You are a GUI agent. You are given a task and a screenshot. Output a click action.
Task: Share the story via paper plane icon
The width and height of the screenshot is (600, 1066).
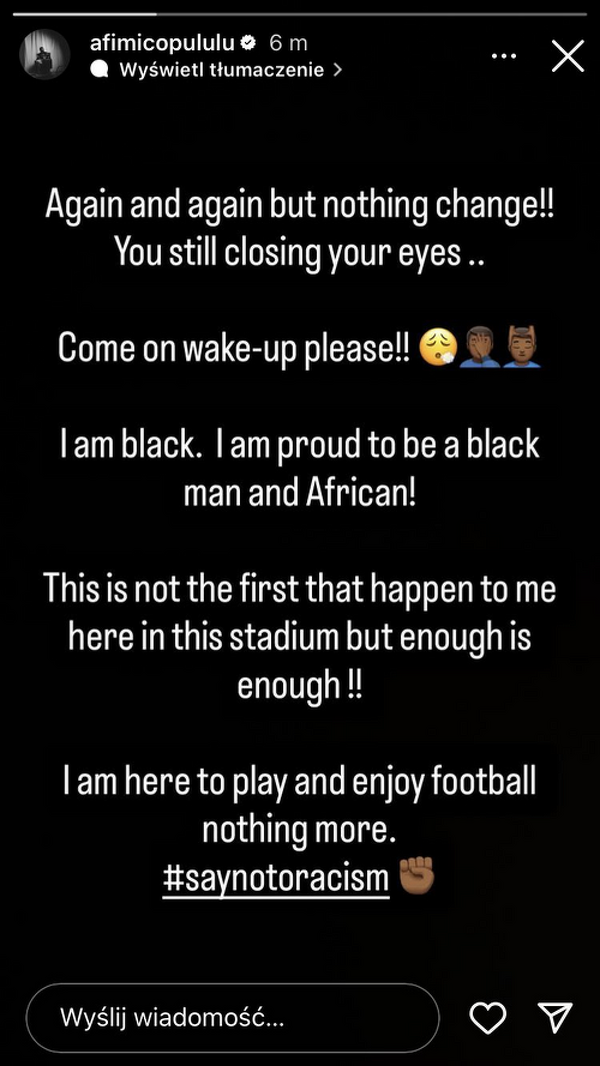coord(553,1018)
